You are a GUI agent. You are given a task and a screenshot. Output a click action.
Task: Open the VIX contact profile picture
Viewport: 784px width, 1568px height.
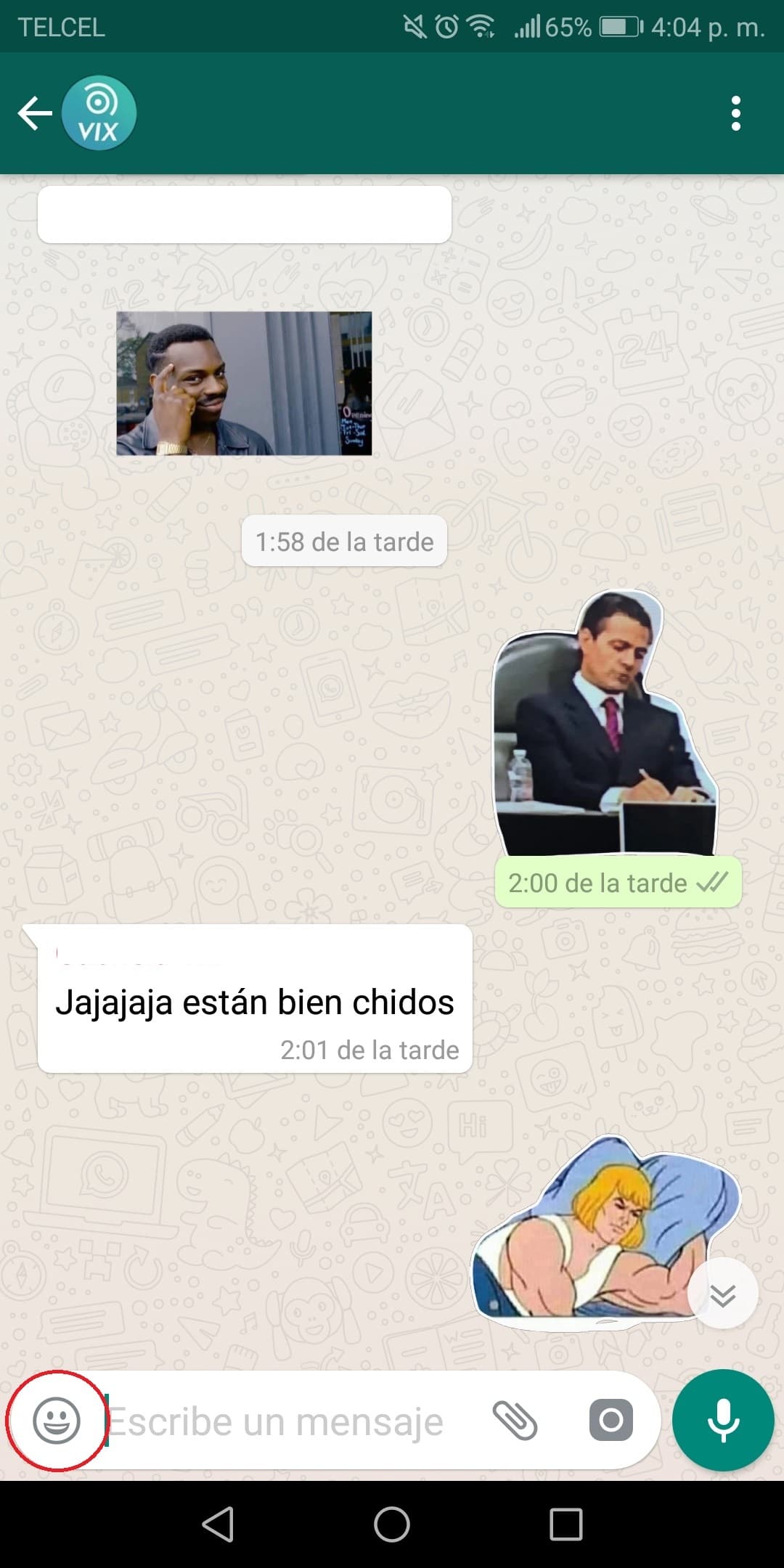coord(99,113)
